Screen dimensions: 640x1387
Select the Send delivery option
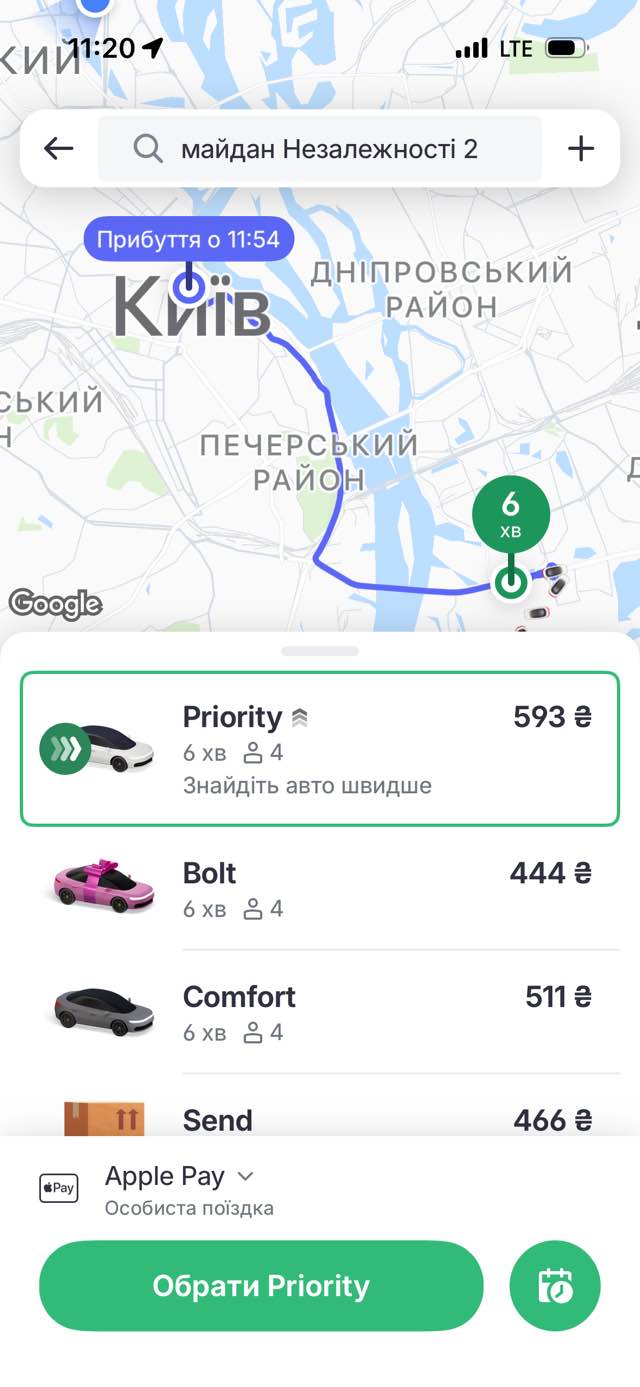[320, 1118]
